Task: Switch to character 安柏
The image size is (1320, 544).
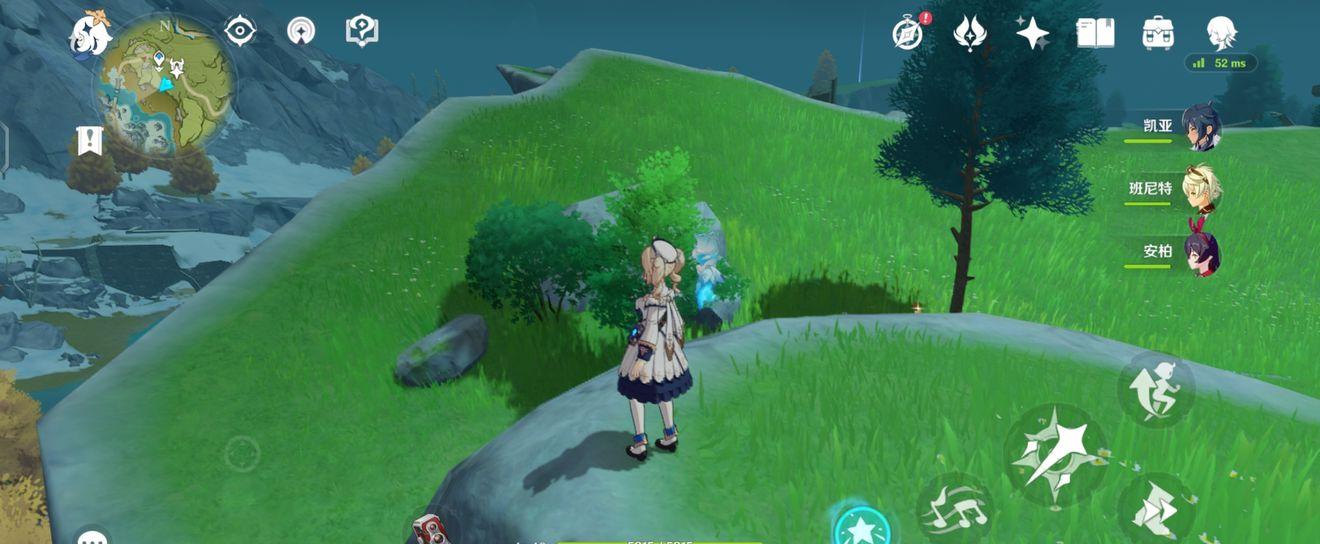Action: 1200,252
